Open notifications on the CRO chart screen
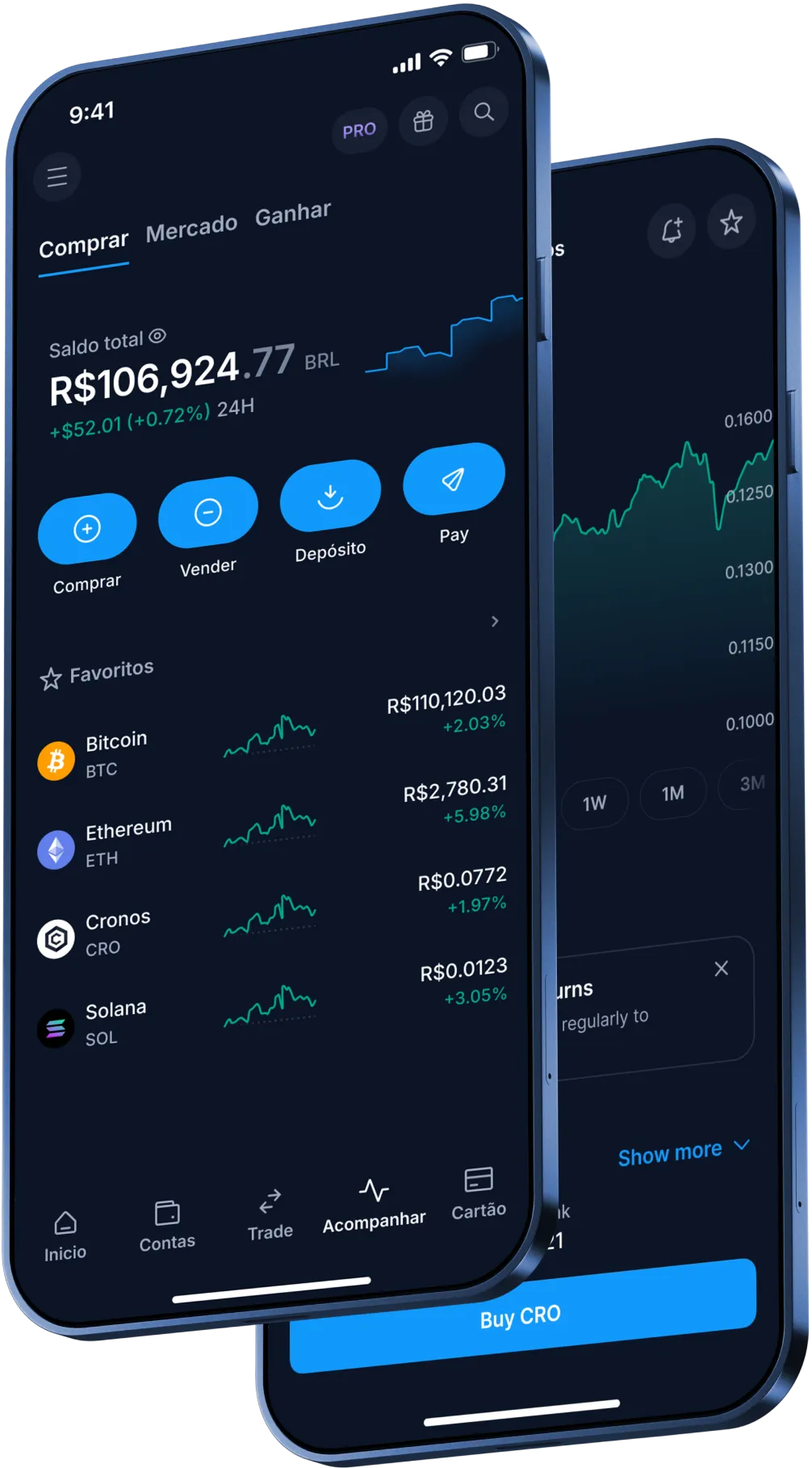Viewport: 812px width, 1468px height. 672,229
